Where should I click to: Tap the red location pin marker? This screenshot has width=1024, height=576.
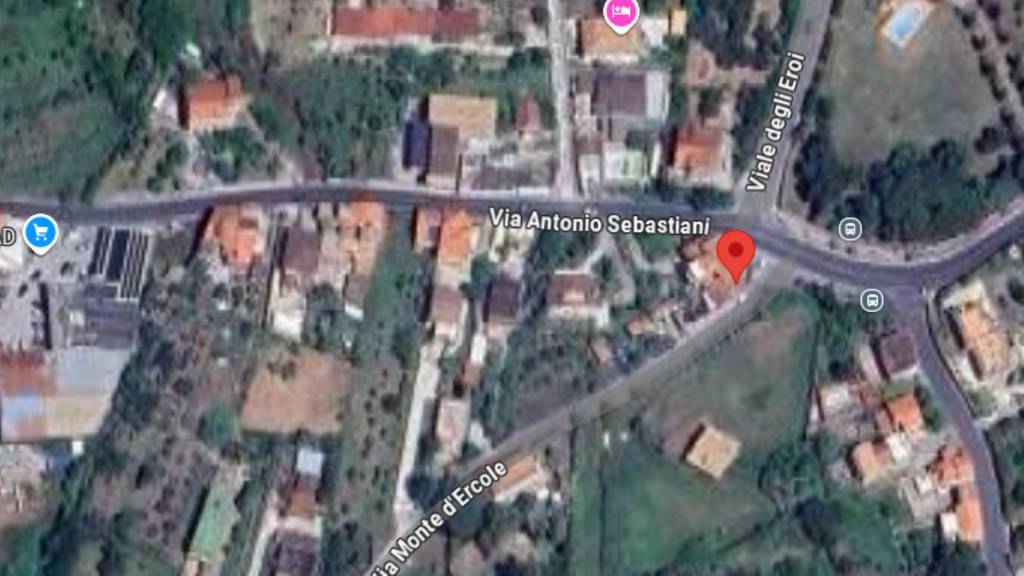(736, 252)
